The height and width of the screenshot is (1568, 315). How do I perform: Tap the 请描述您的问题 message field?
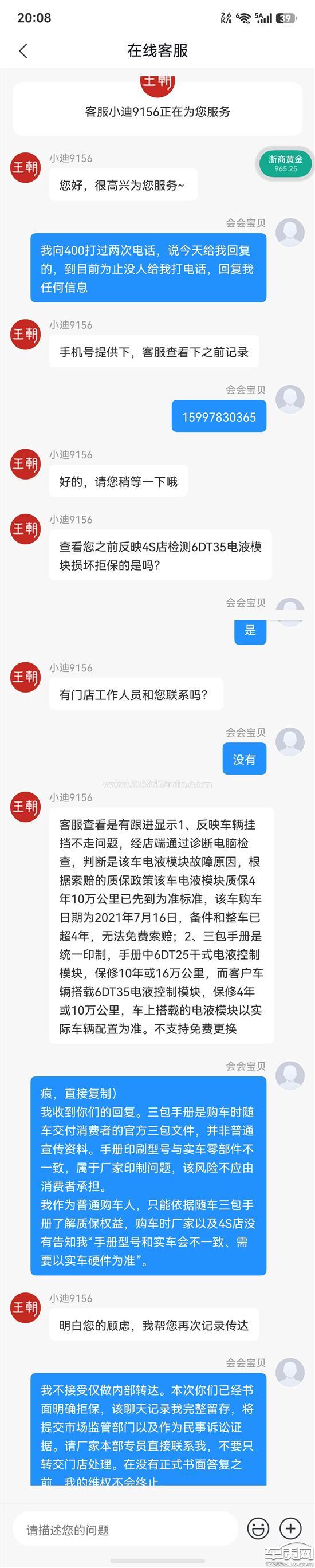tap(125, 1530)
